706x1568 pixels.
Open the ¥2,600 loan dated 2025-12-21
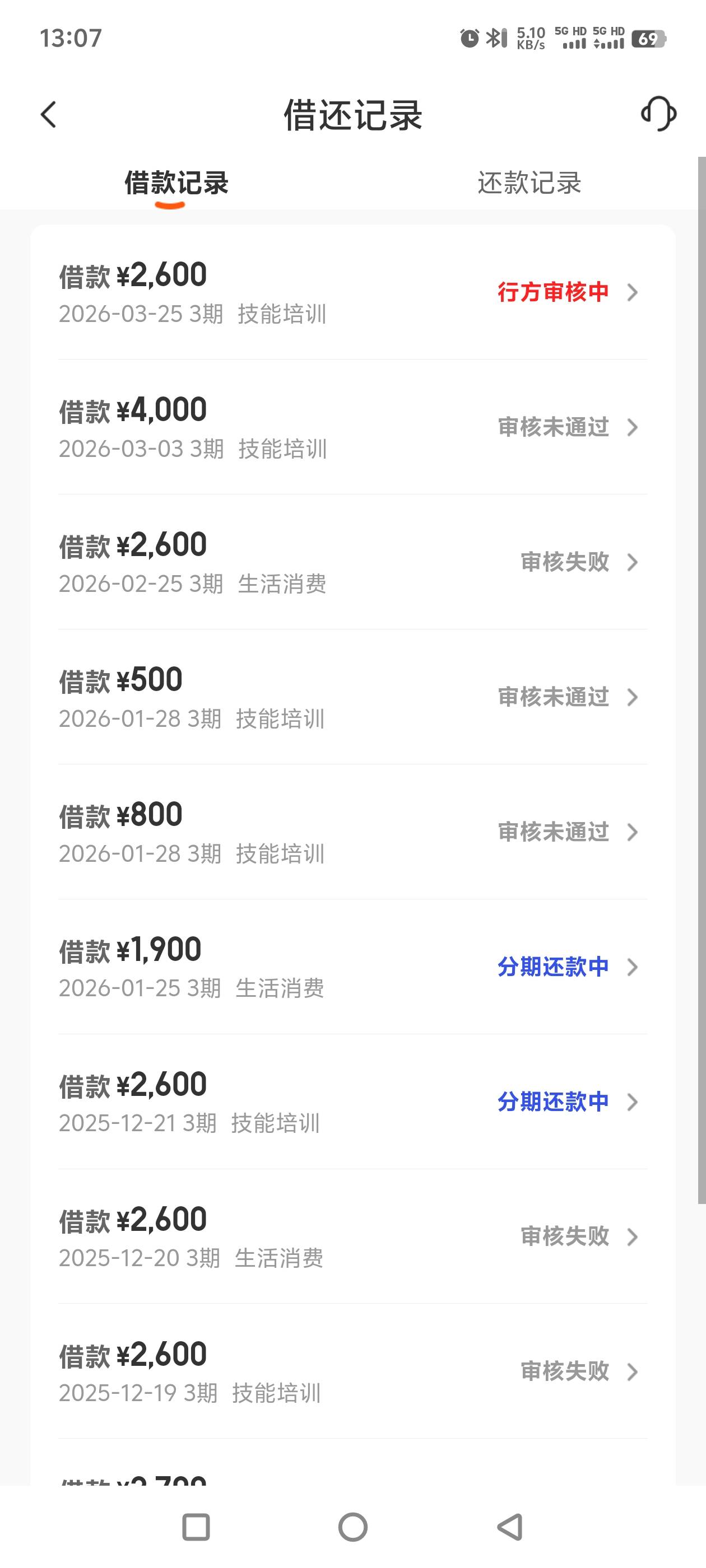[x=352, y=1102]
